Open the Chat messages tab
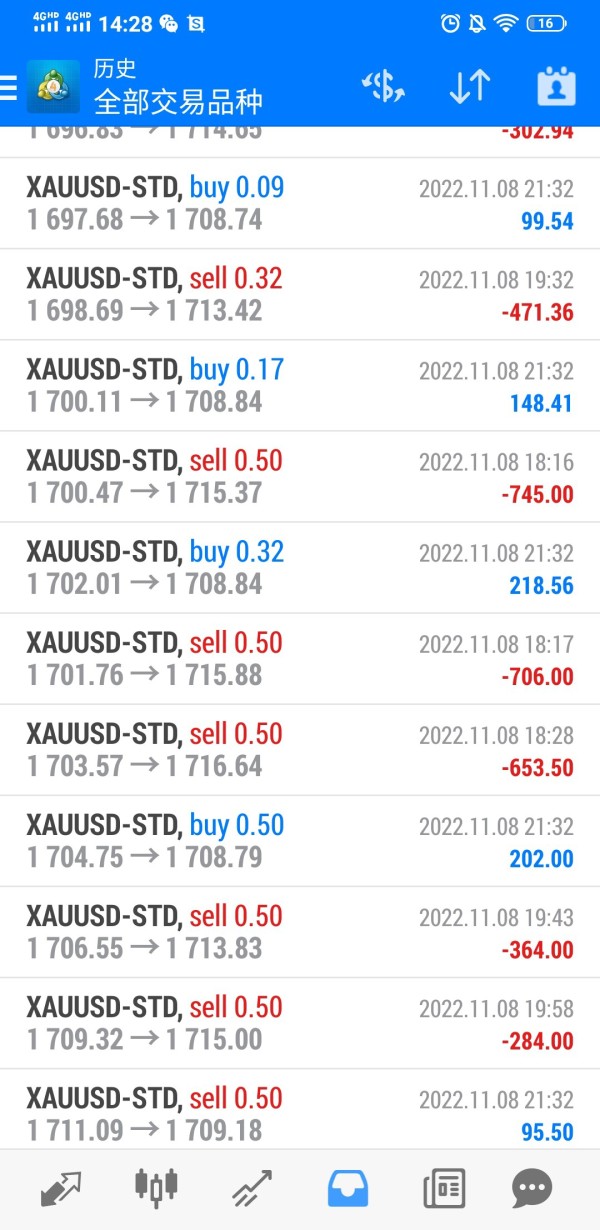600x1230 pixels. pyautogui.click(x=532, y=1188)
